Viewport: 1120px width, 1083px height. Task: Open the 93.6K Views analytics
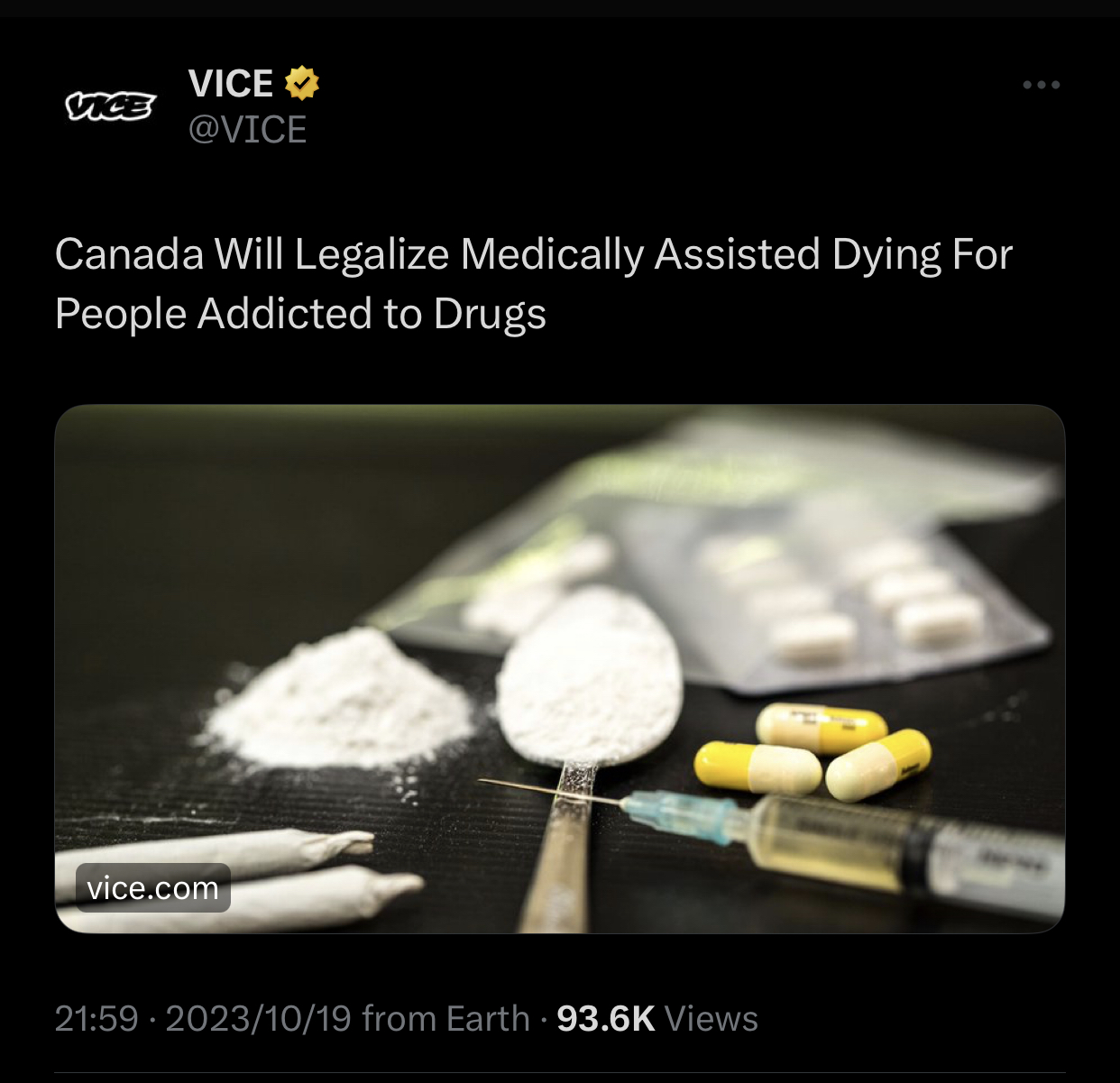pos(656,1018)
